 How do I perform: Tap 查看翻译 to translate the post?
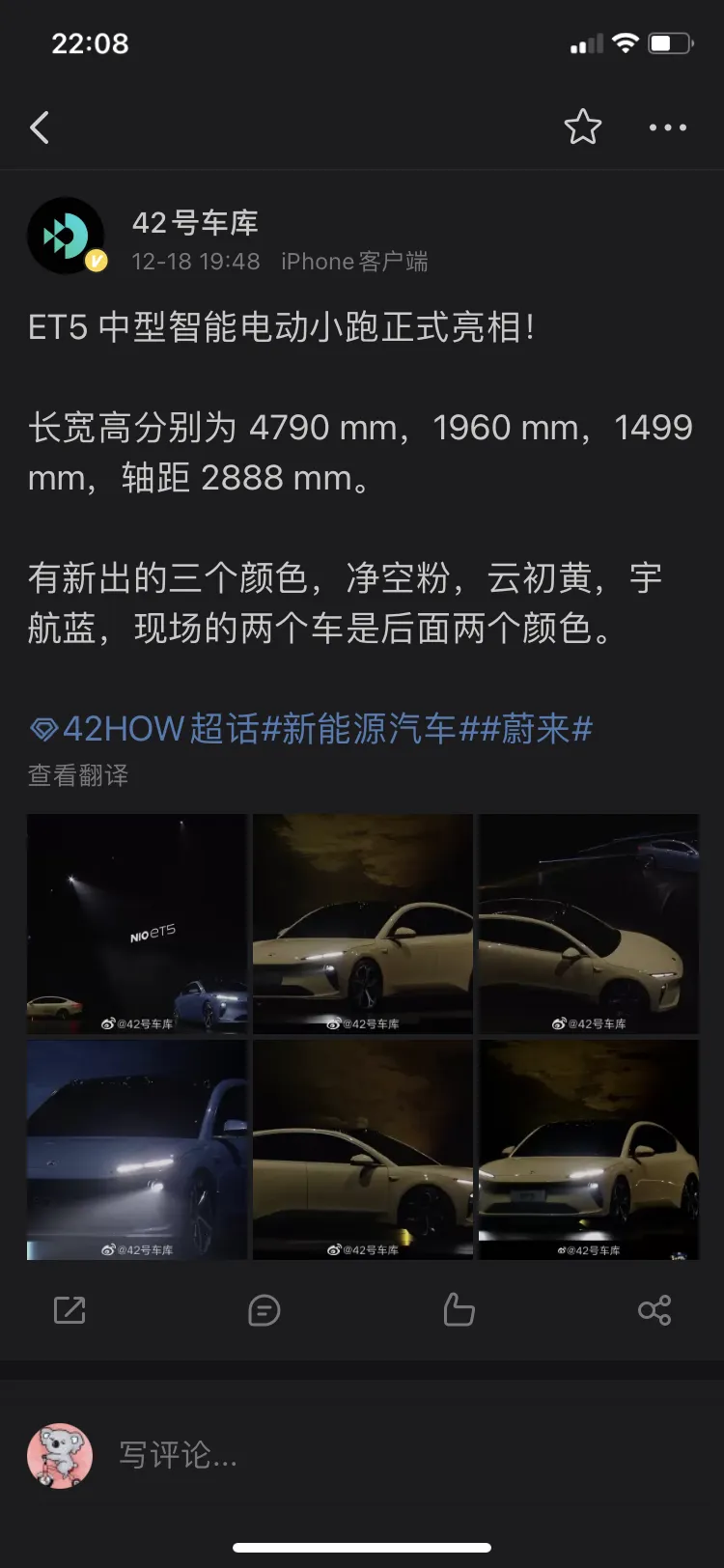pos(78,775)
